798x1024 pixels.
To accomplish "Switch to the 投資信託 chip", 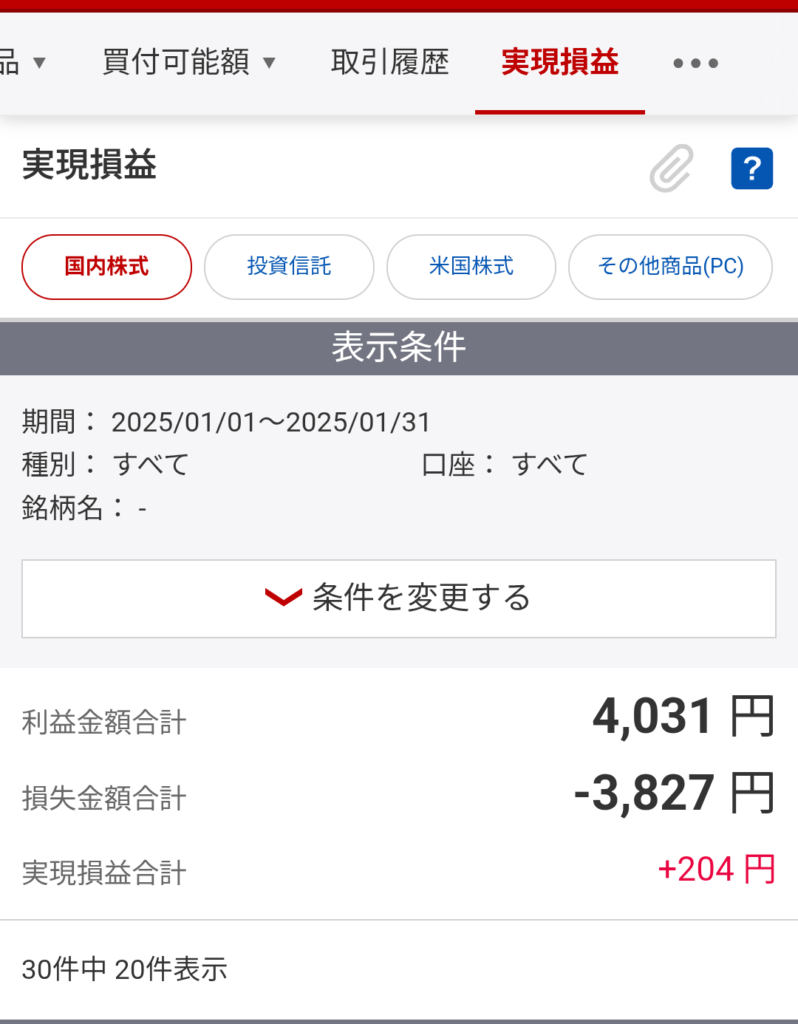I will (289, 267).
